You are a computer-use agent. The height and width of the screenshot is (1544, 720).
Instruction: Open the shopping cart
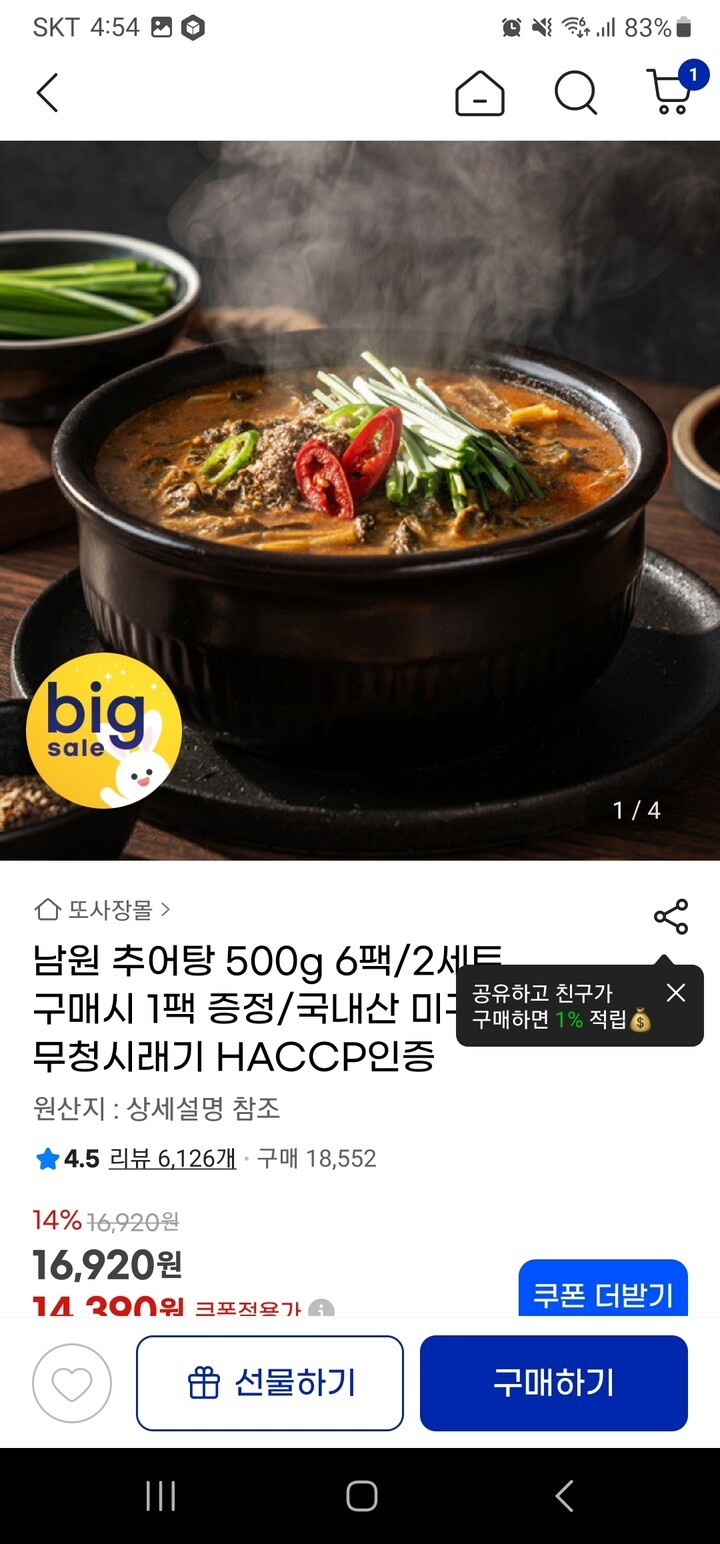[x=669, y=92]
